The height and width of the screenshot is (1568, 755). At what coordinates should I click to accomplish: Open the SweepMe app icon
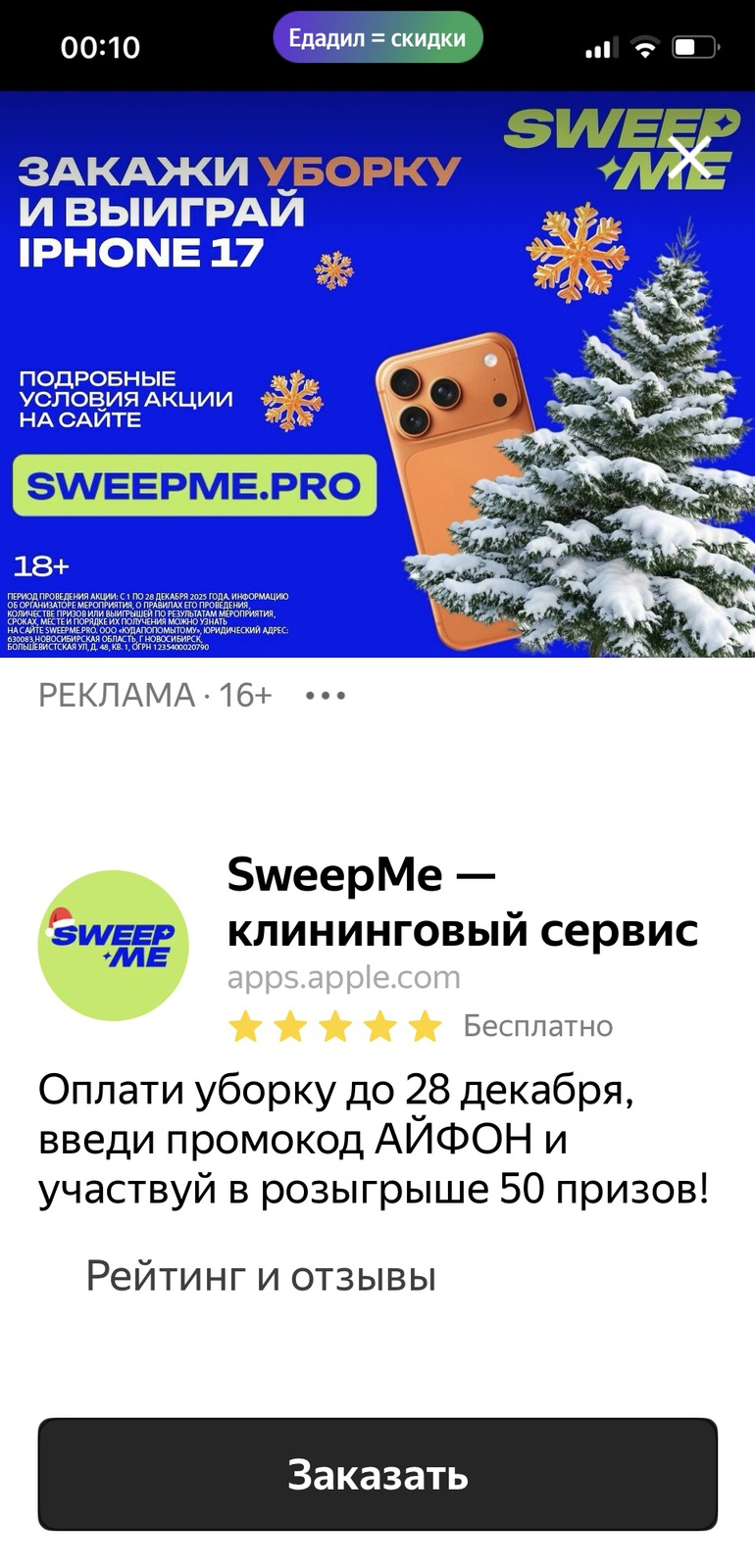point(113,946)
